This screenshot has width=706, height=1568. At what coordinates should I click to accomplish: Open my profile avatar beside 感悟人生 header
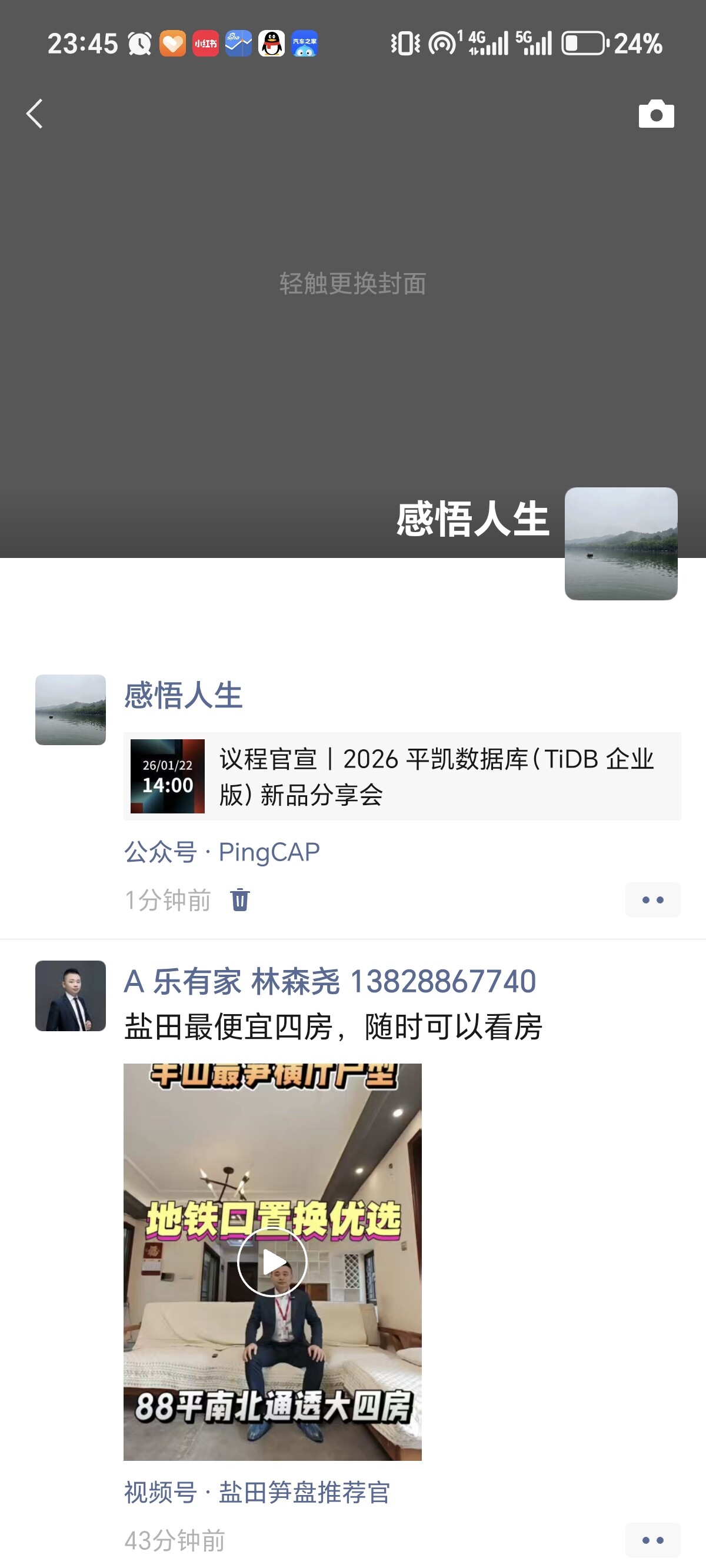620,543
